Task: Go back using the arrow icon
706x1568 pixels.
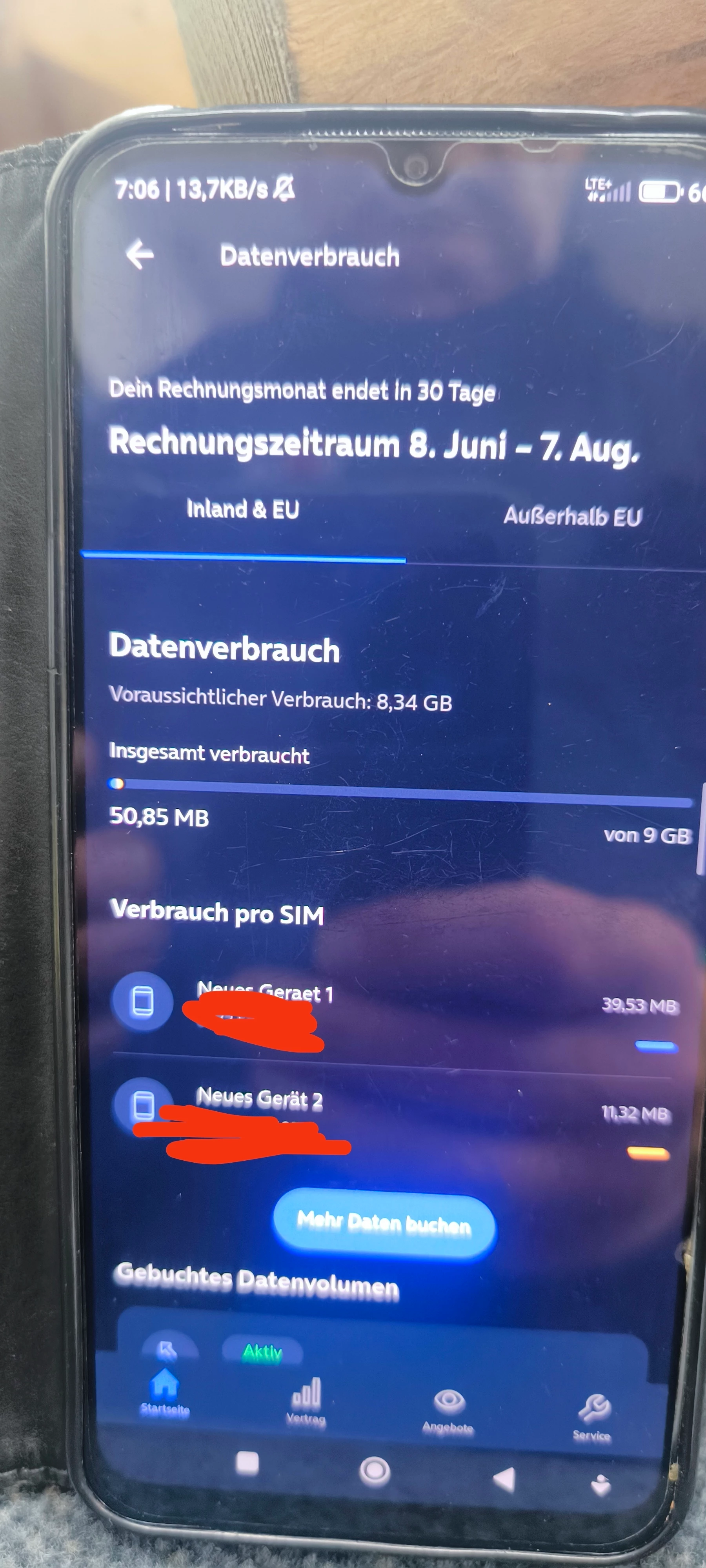Action: 140,254
